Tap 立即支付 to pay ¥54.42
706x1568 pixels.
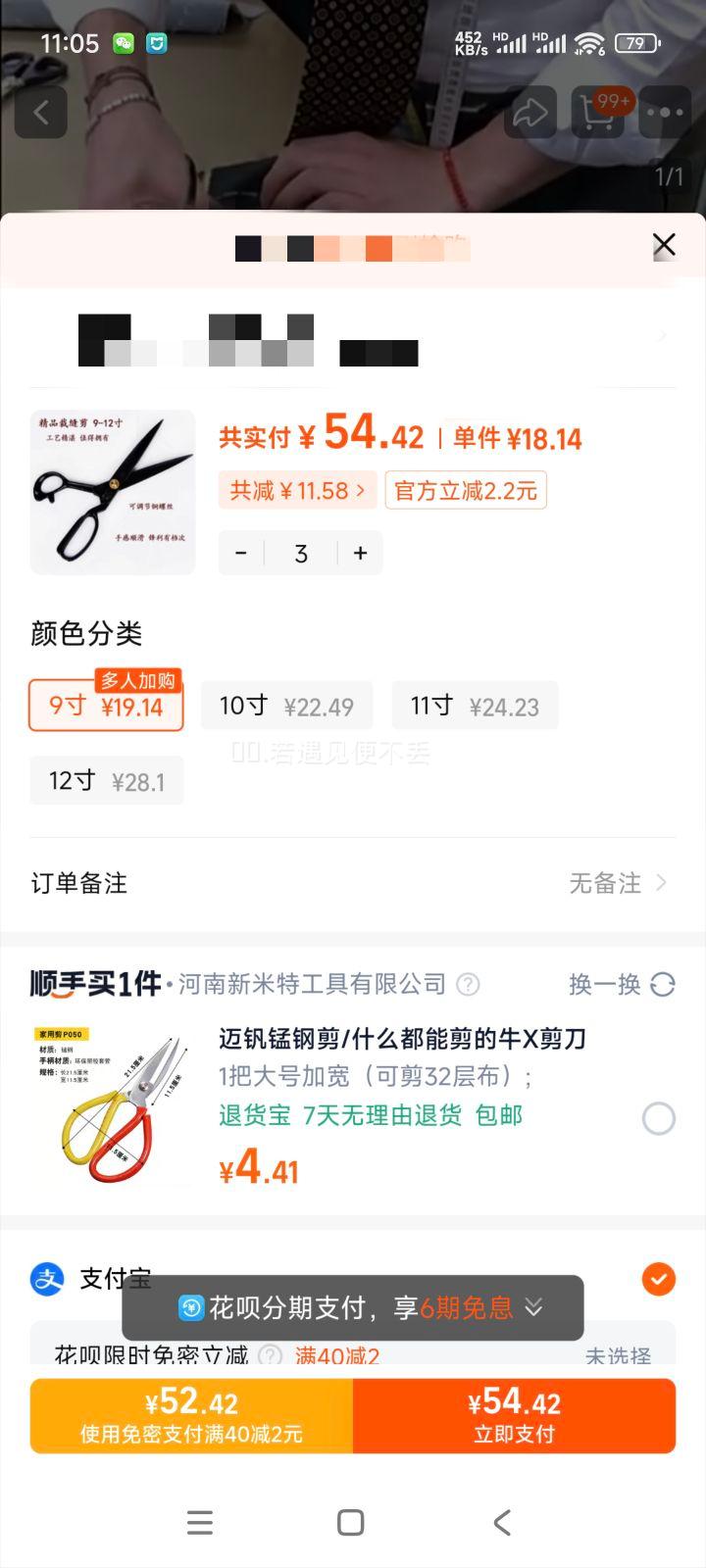pos(515,1414)
